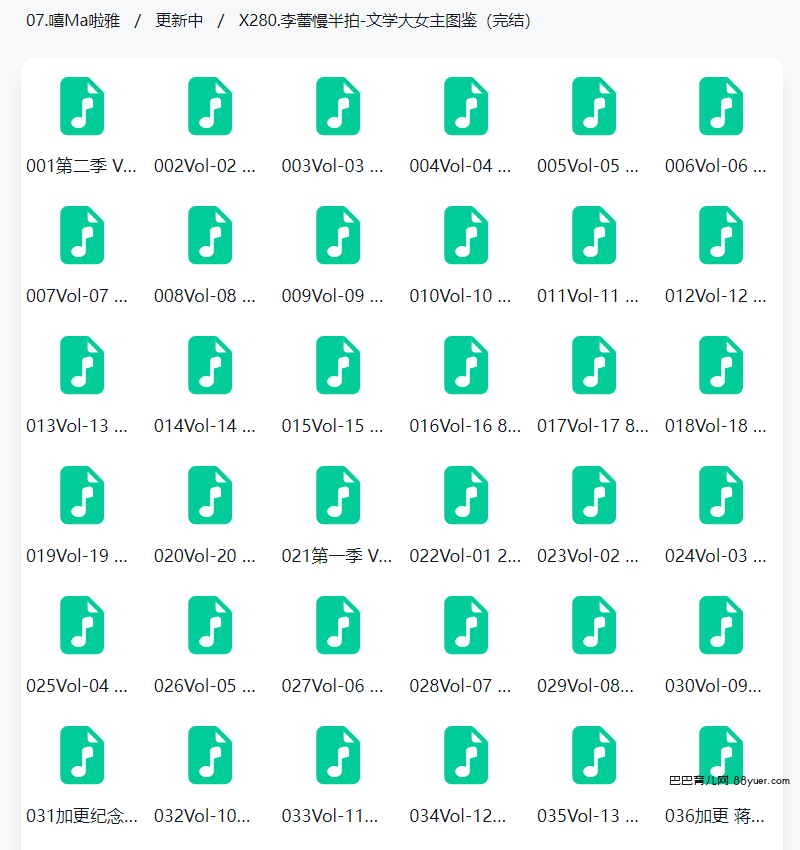The height and width of the screenshot is (850, 800).
Task: Open audio file 012Vol-12
Action: coord(721,236)
